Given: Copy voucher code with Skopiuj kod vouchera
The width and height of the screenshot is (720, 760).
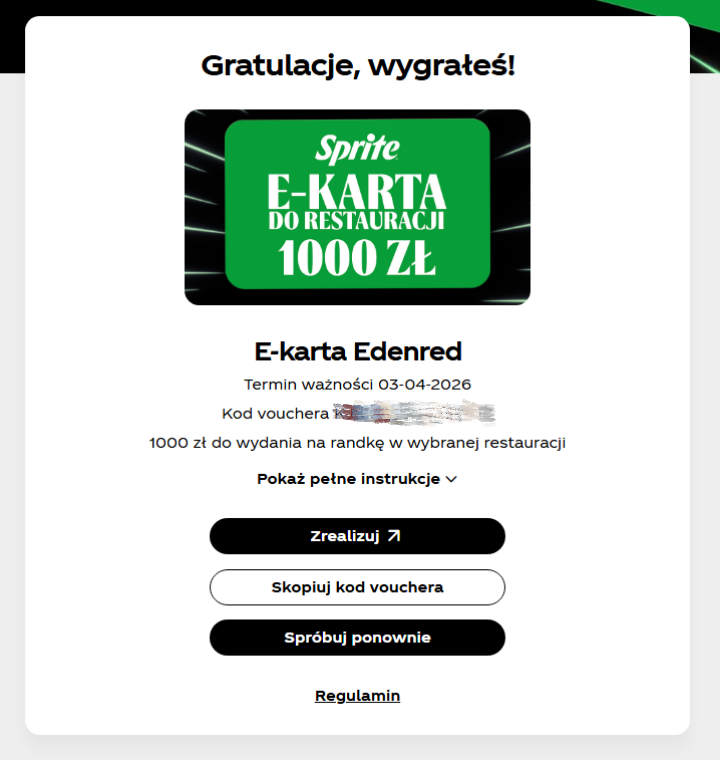Looking at the screenshot, I should tap(357, 587).
